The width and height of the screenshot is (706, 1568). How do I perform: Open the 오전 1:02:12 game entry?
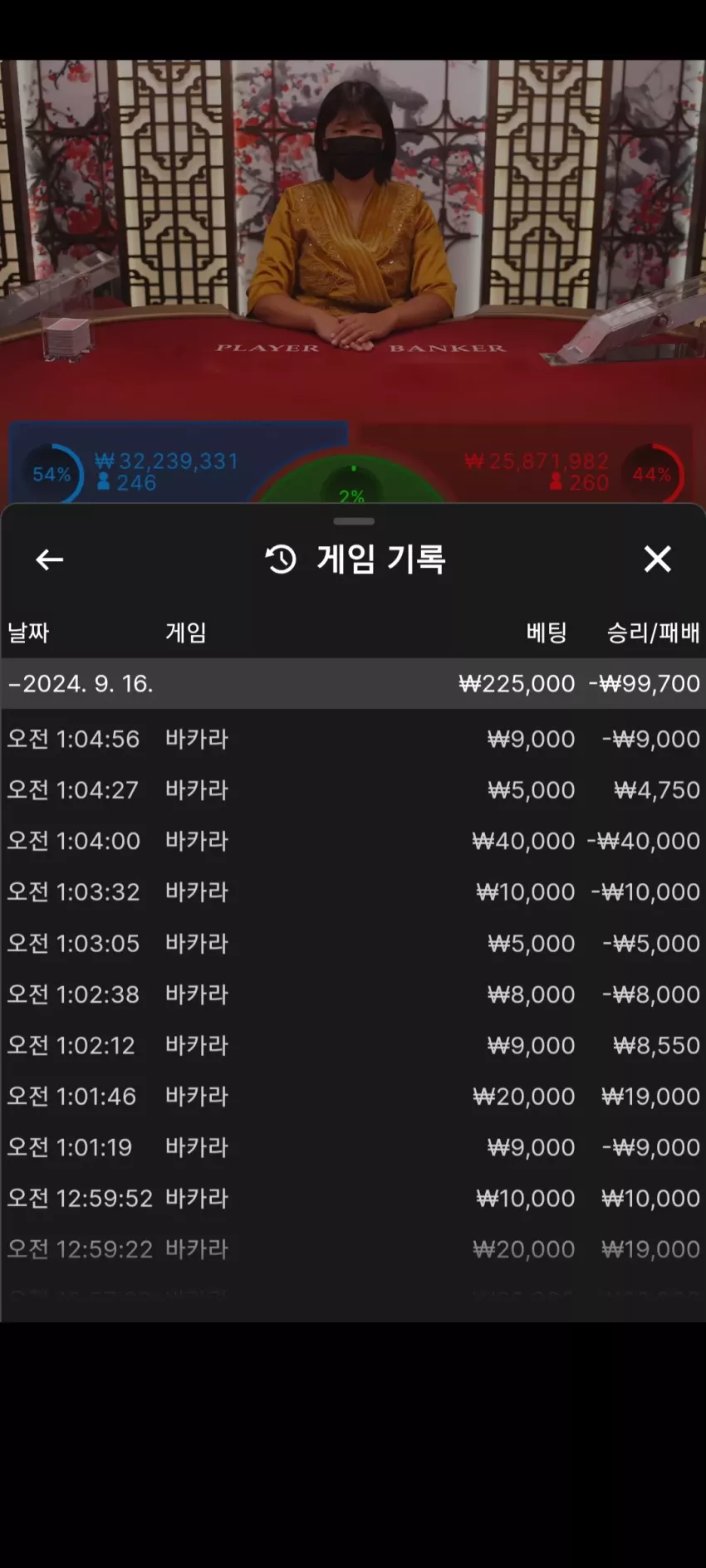pos(353,1045)
